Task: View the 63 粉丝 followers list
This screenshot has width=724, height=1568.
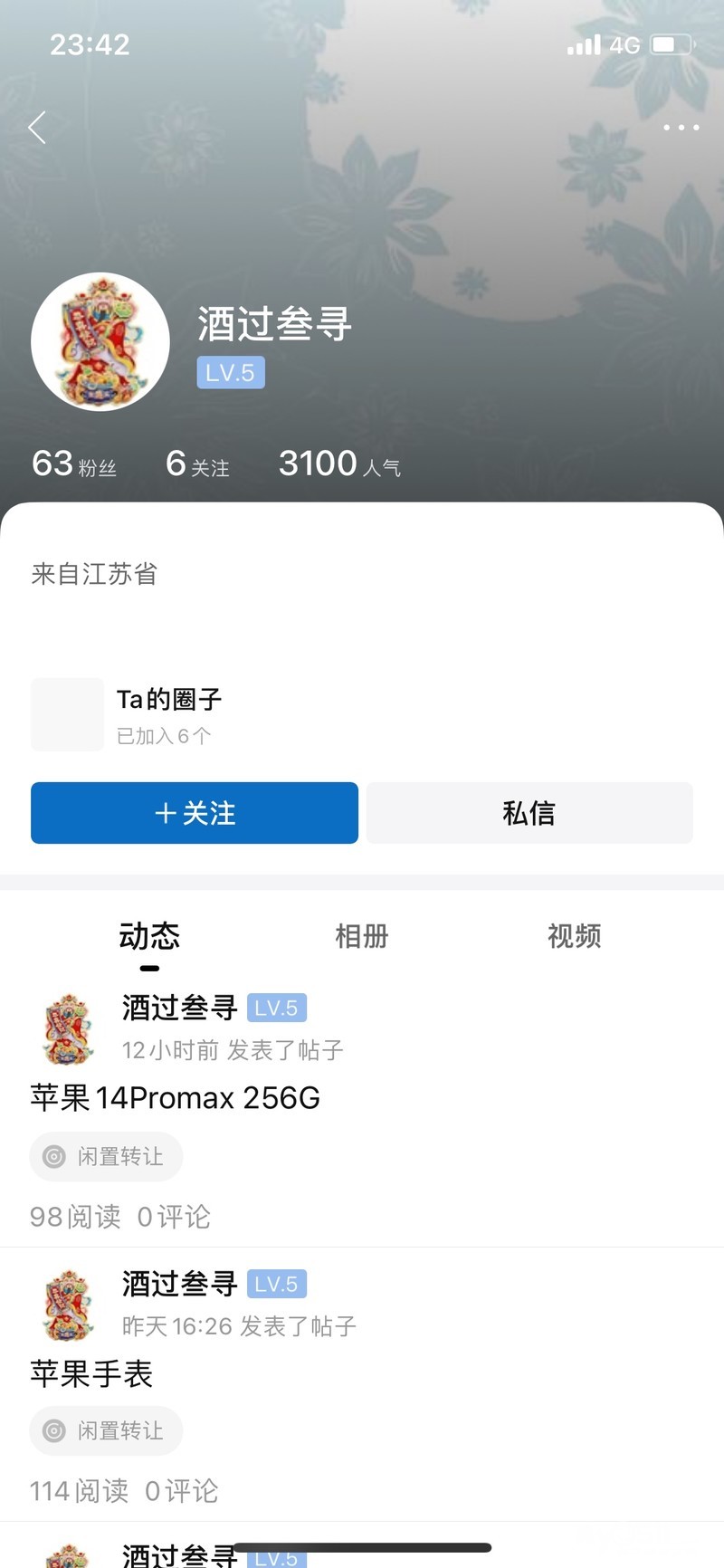Action: [x=74, y=464]
